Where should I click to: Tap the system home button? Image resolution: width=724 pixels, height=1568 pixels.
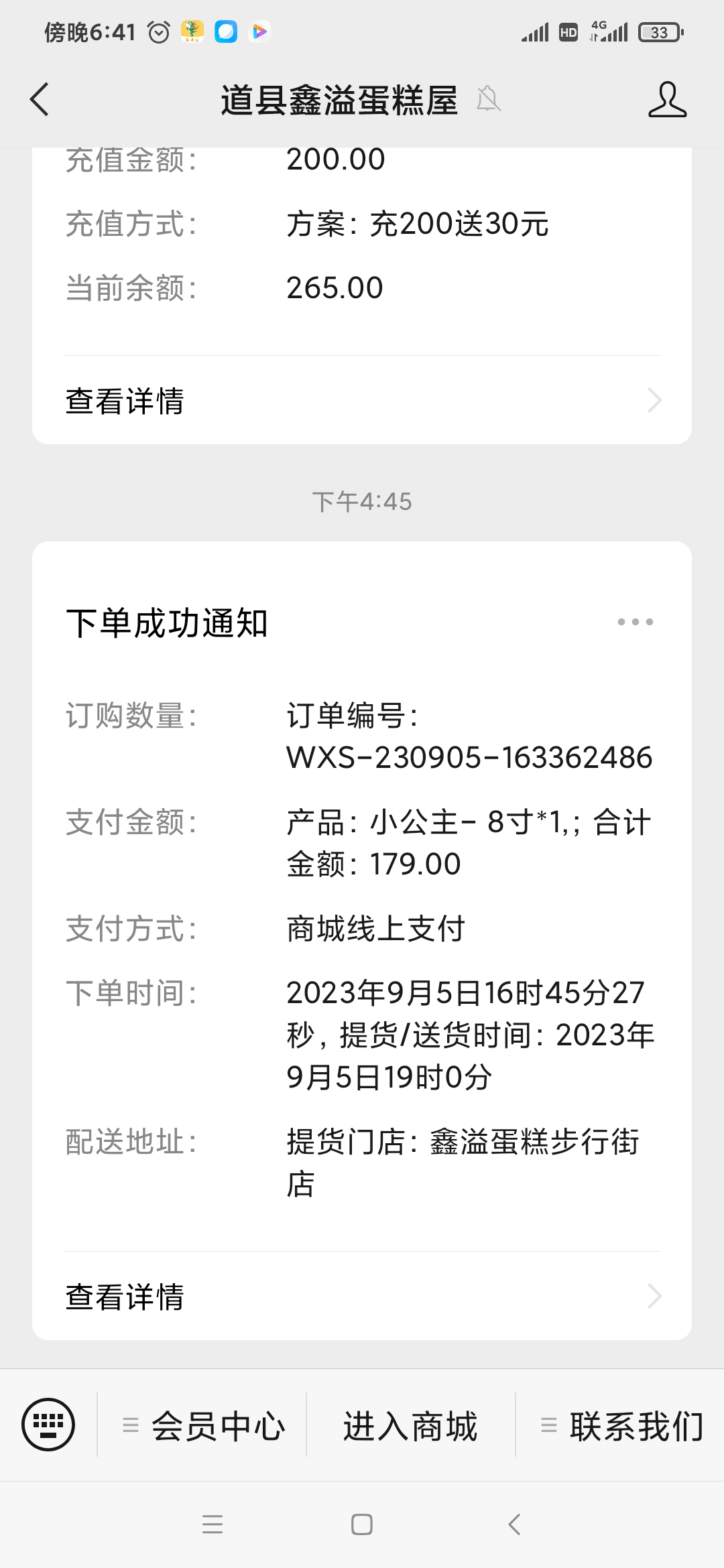tap(362, 1525)
